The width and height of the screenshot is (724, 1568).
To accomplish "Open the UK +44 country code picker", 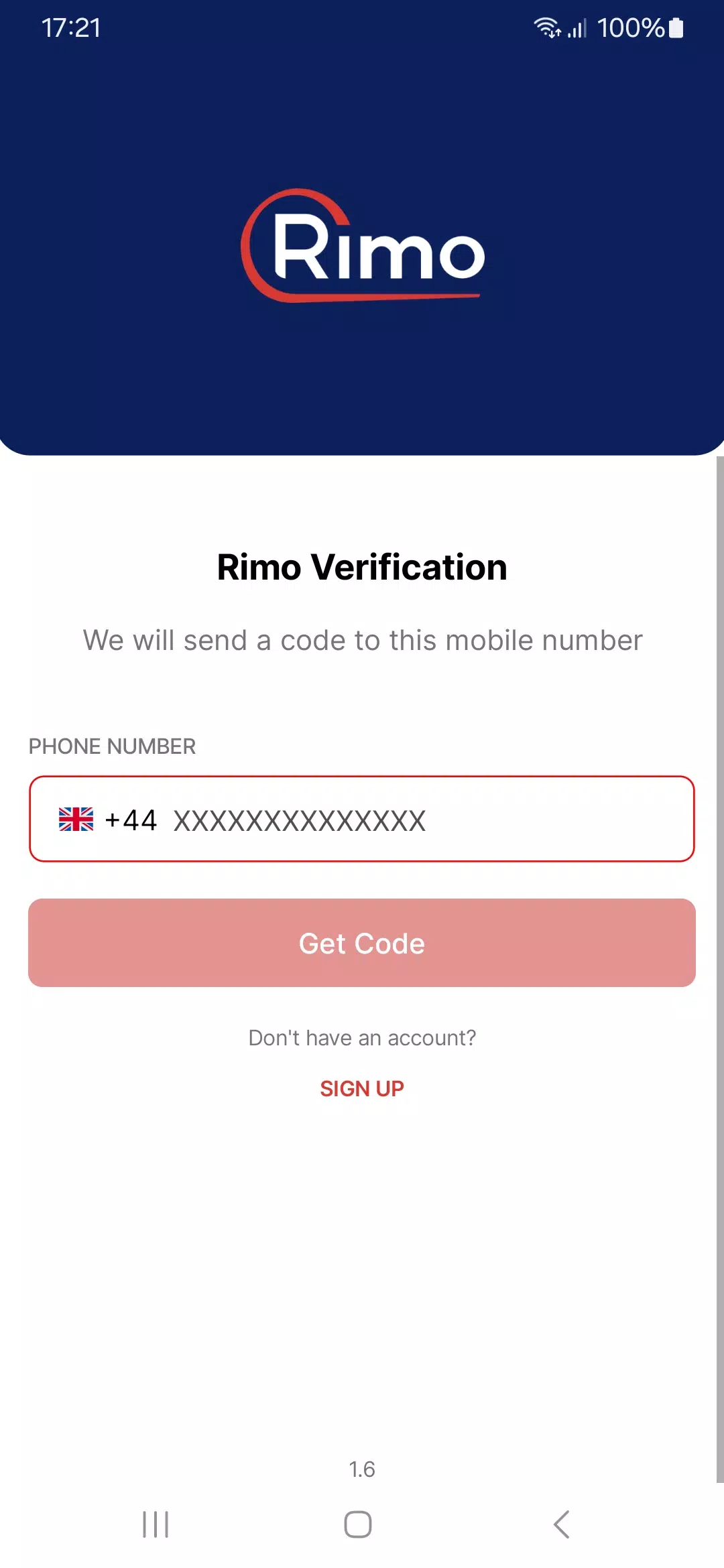I will click(x=107, y=820).
